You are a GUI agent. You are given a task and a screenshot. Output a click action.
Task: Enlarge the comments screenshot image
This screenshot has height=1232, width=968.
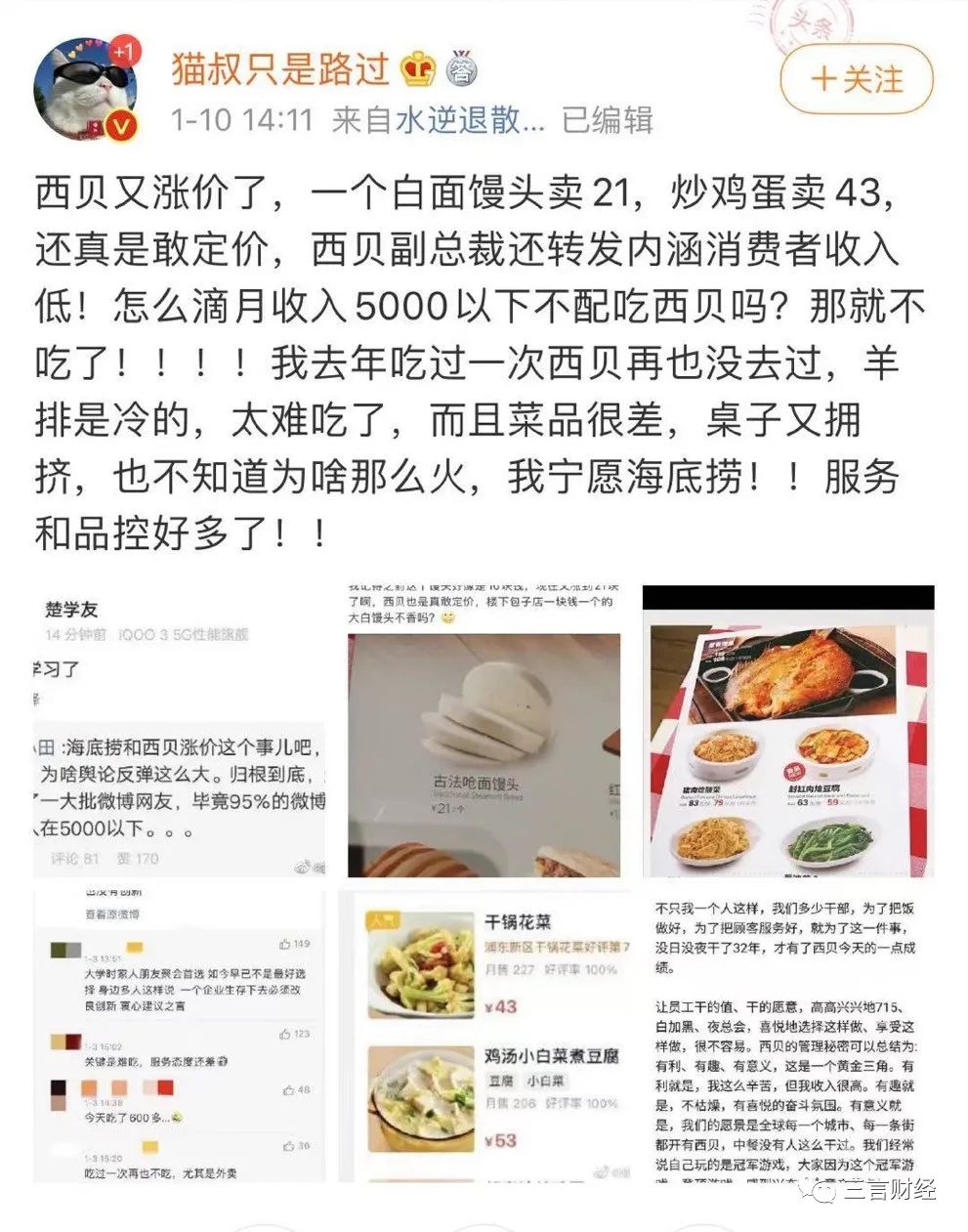[180, 1036]
